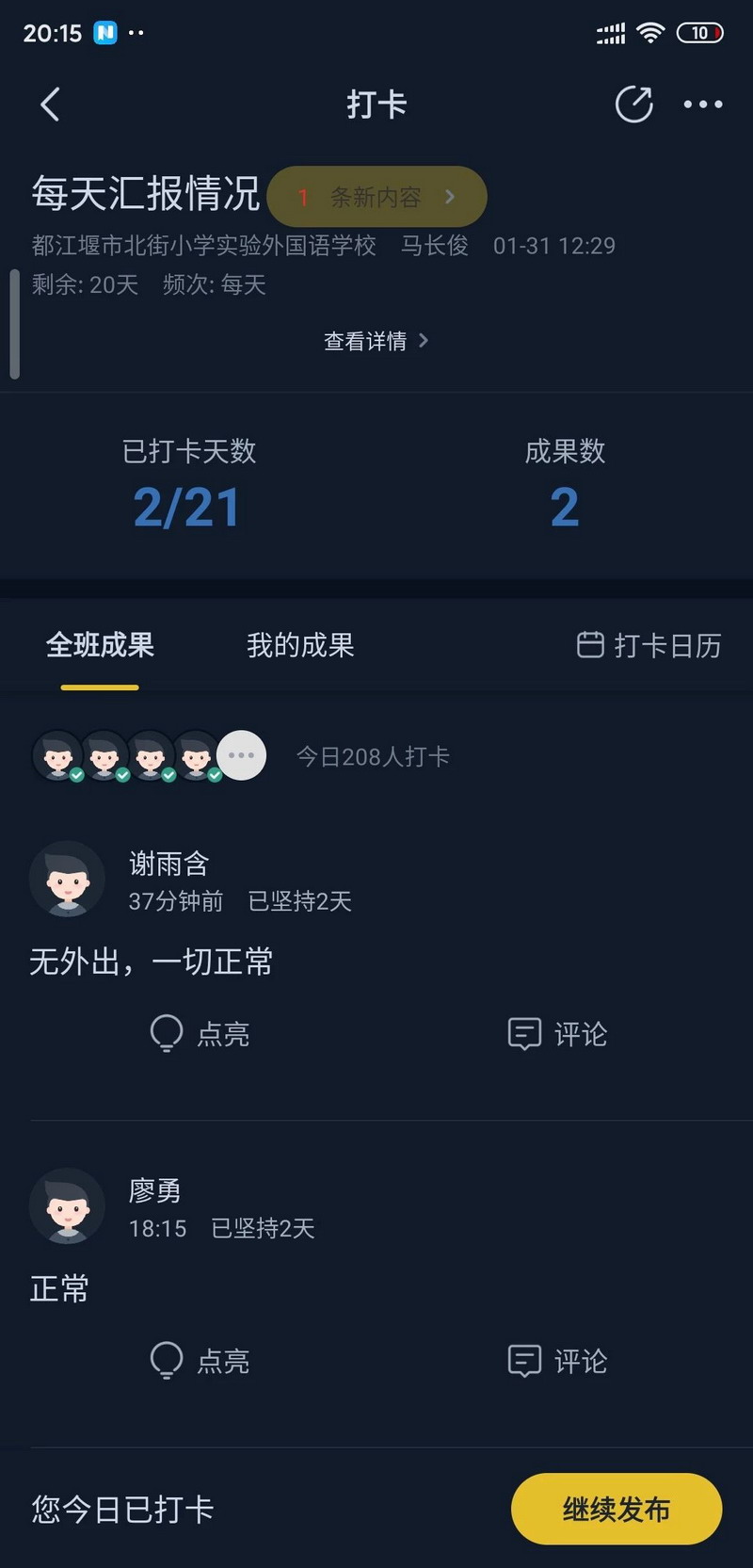Open 廖勇's profile avatar
This screenshot has height=1568, width=753.
(67, 1206)
